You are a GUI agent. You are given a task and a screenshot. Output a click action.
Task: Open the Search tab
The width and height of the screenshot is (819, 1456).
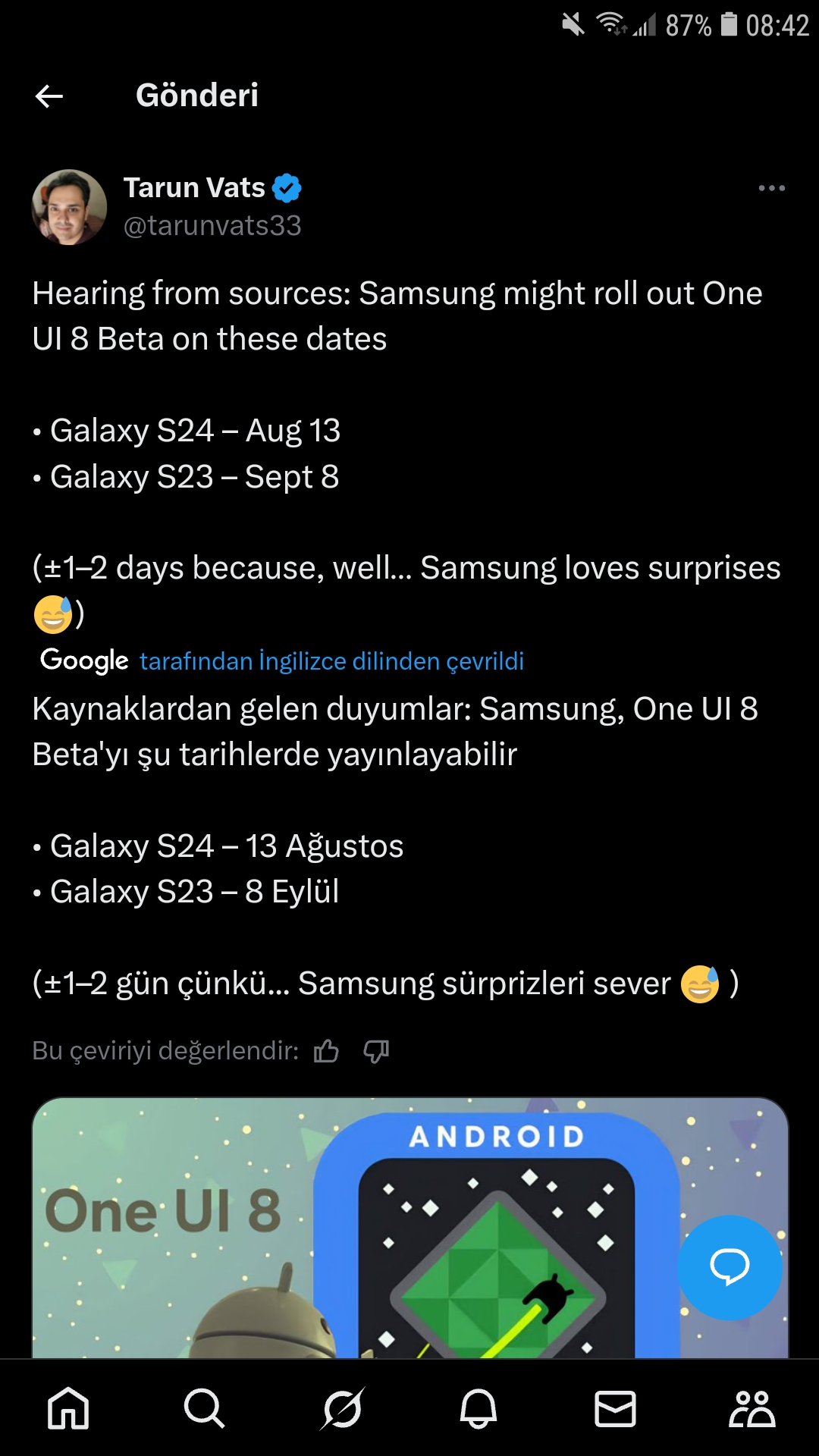click(x=205, y=1408)
